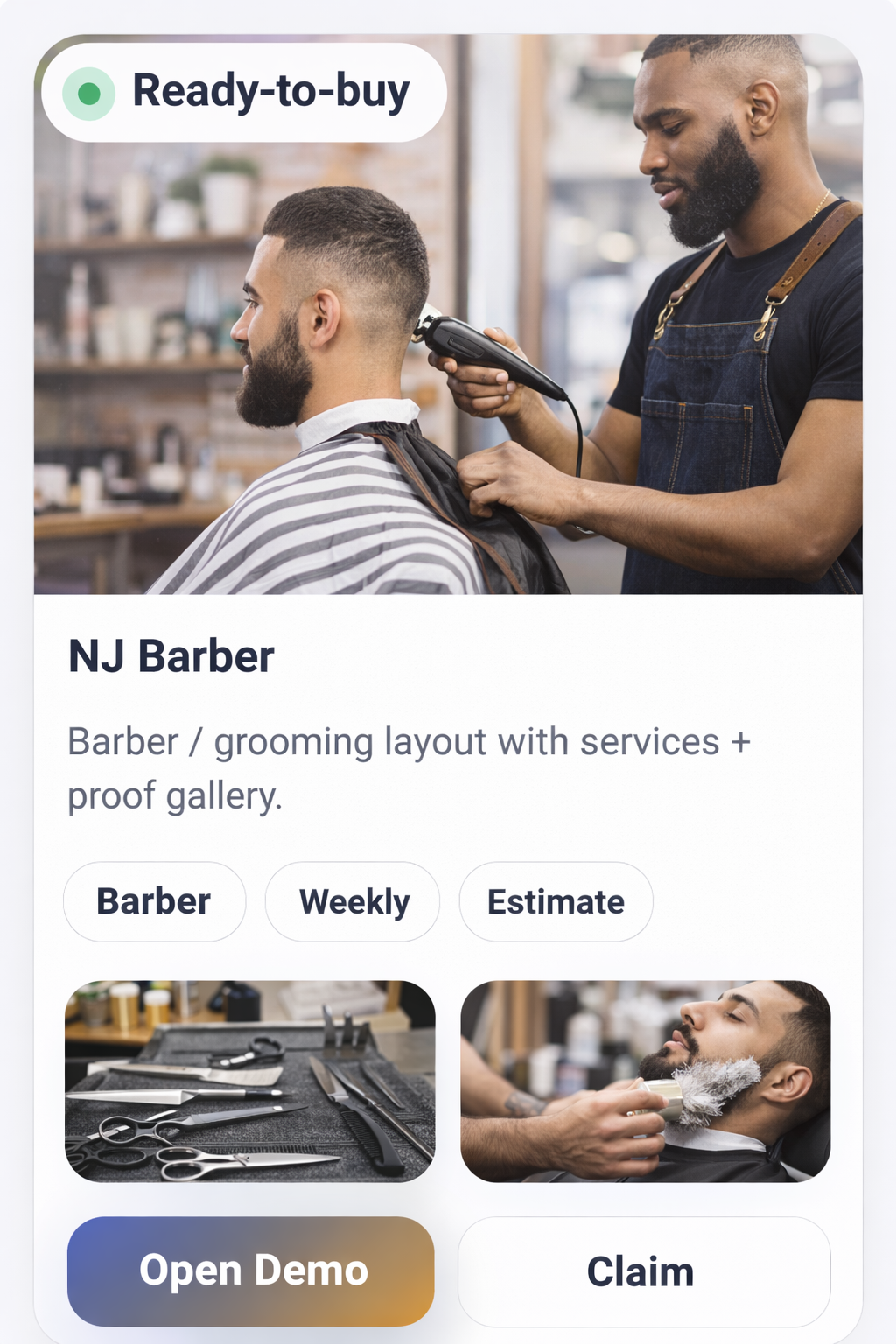Expand the description text area
The image size is (896, 1344).
(x=411, y=767)
